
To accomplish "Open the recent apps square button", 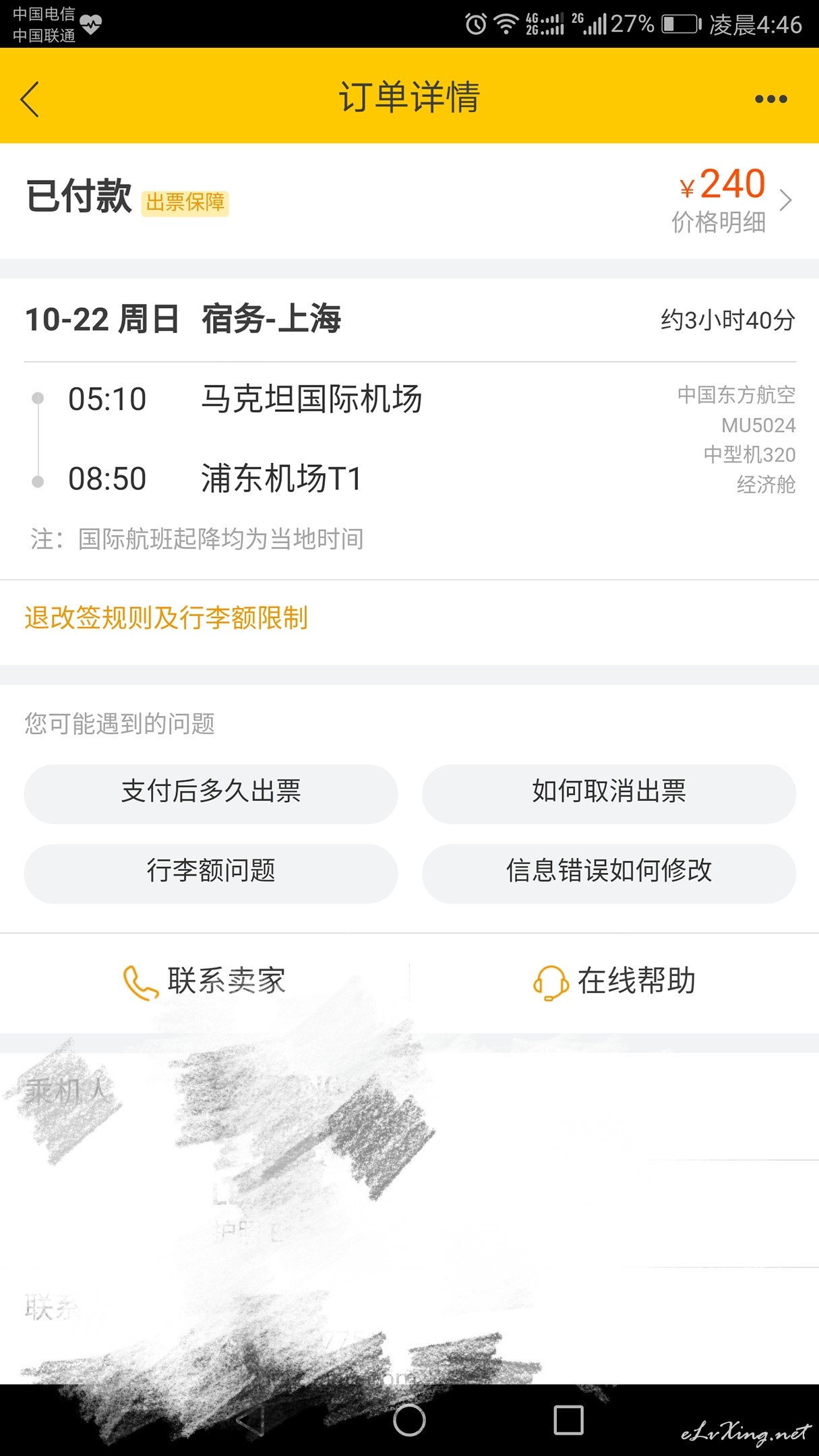I will coord(568,1420).
